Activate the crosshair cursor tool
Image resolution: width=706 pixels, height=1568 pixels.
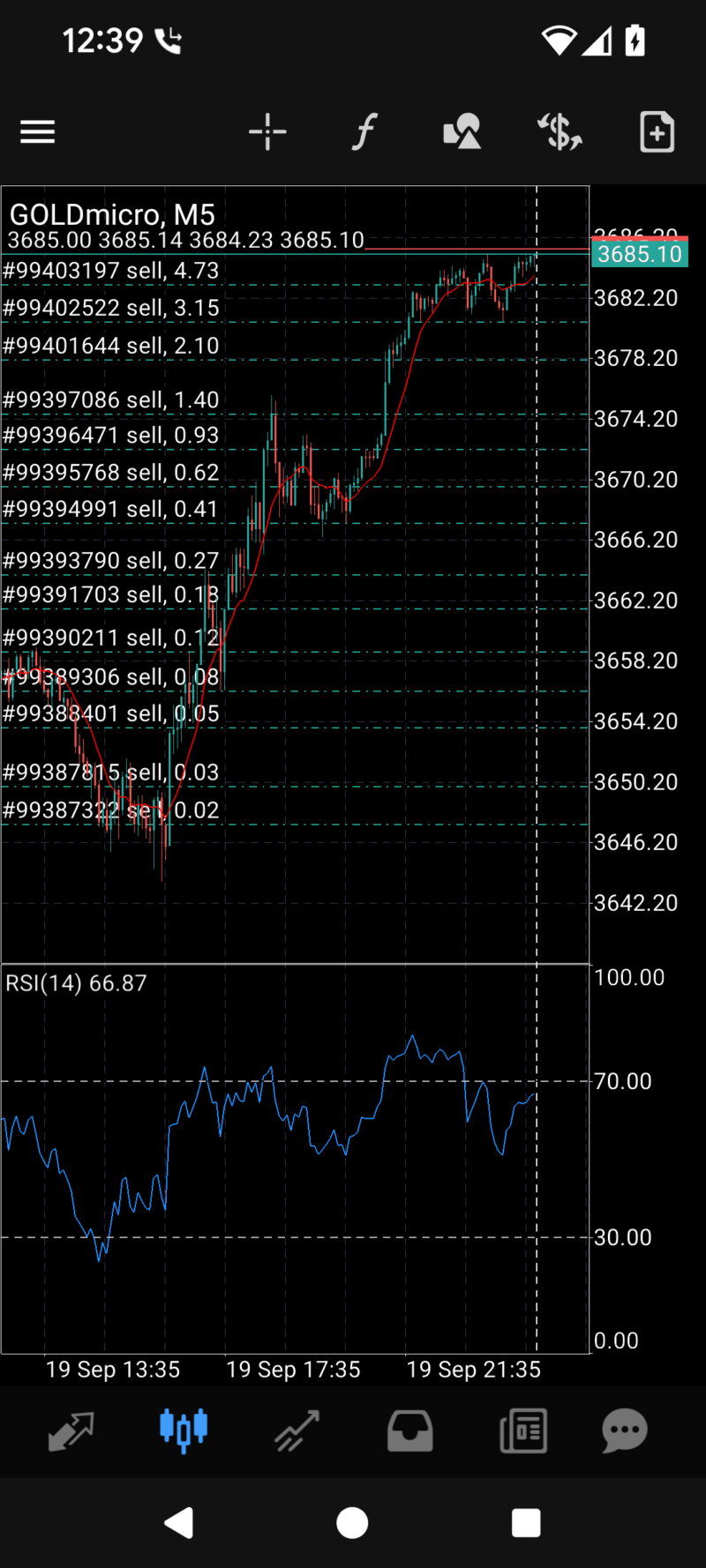tap(267, 133)
